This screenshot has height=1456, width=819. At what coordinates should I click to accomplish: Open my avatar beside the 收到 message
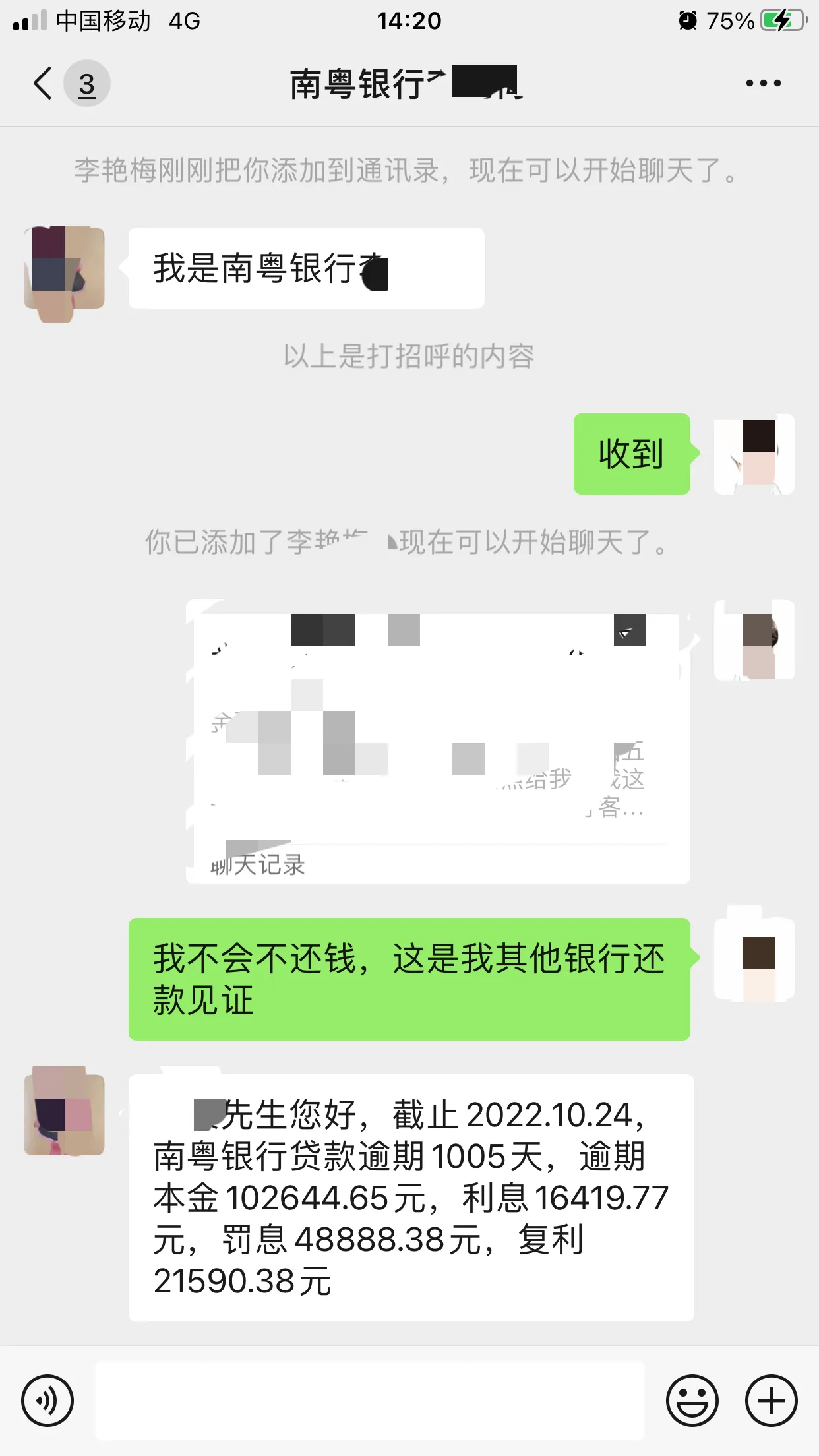click(754, 454)
